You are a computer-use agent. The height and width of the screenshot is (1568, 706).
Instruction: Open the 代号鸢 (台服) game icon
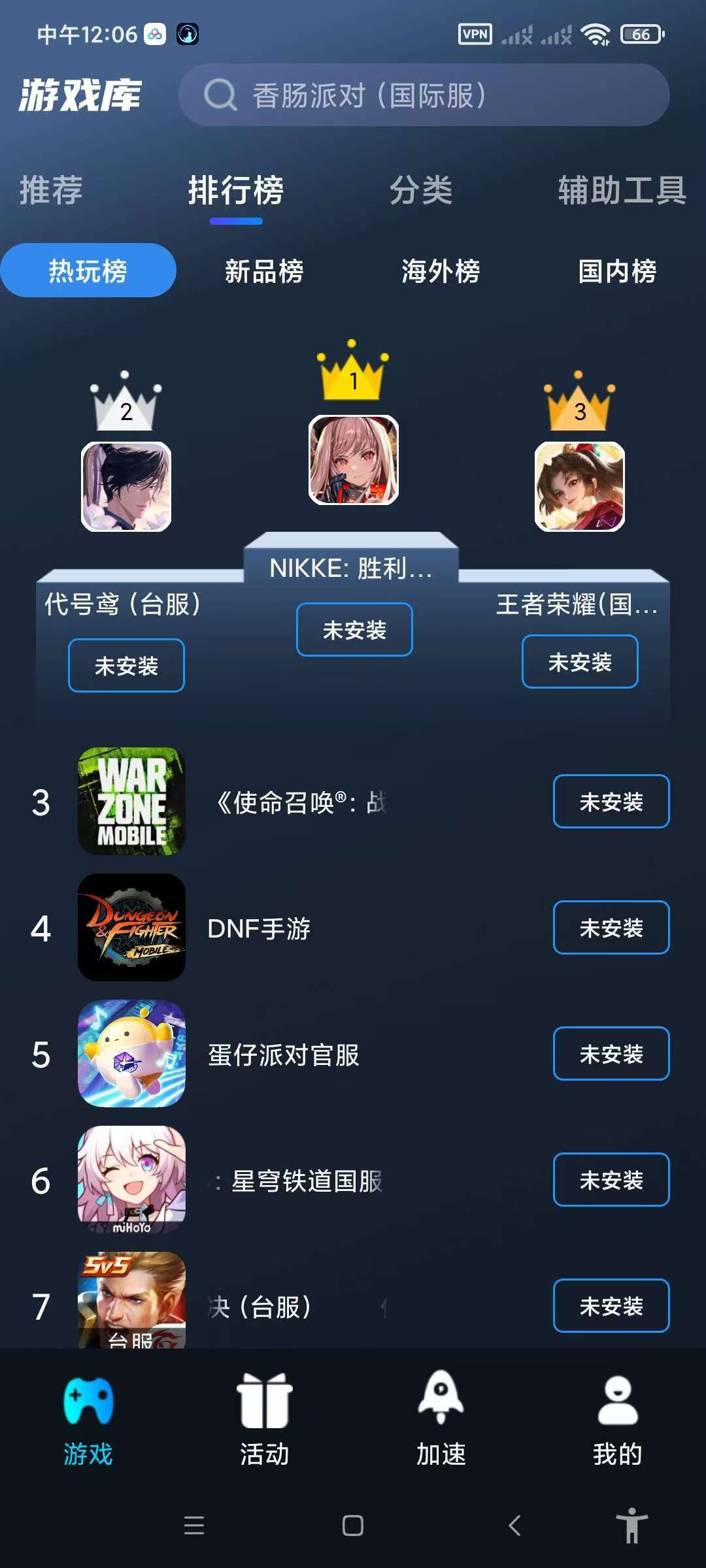126,487
